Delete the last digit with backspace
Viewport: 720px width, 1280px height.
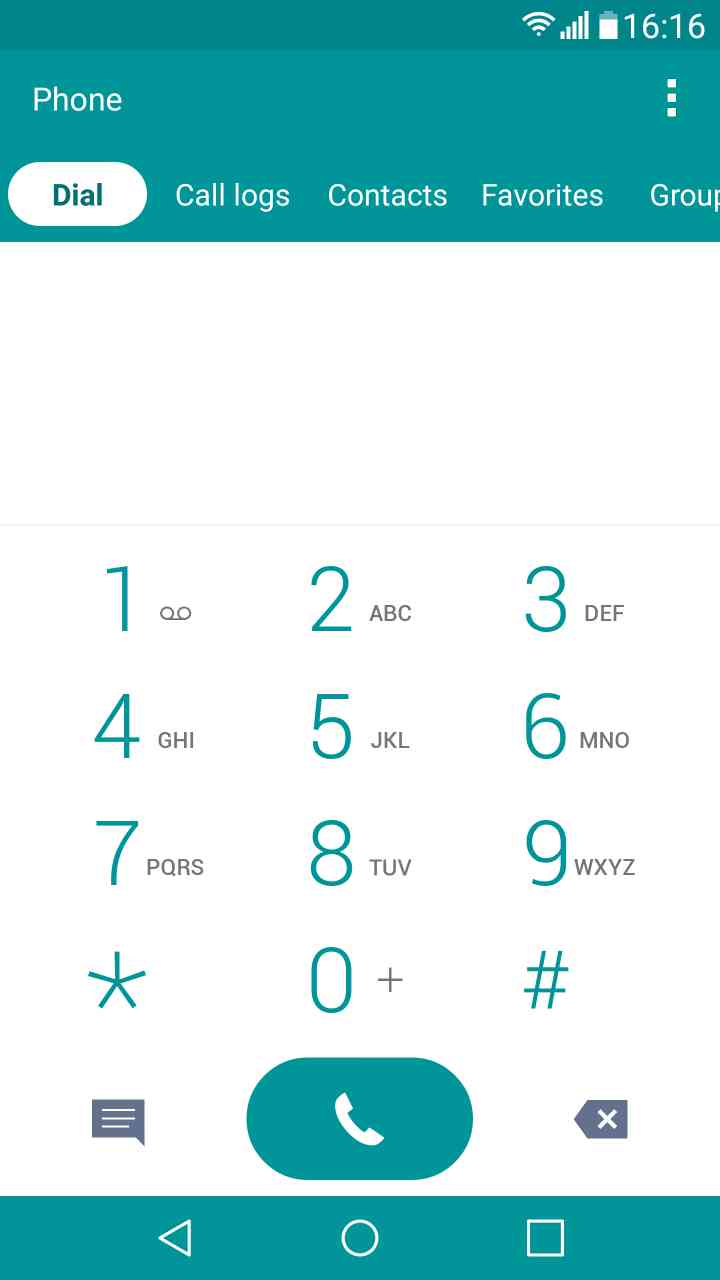tap(601, 1120)
